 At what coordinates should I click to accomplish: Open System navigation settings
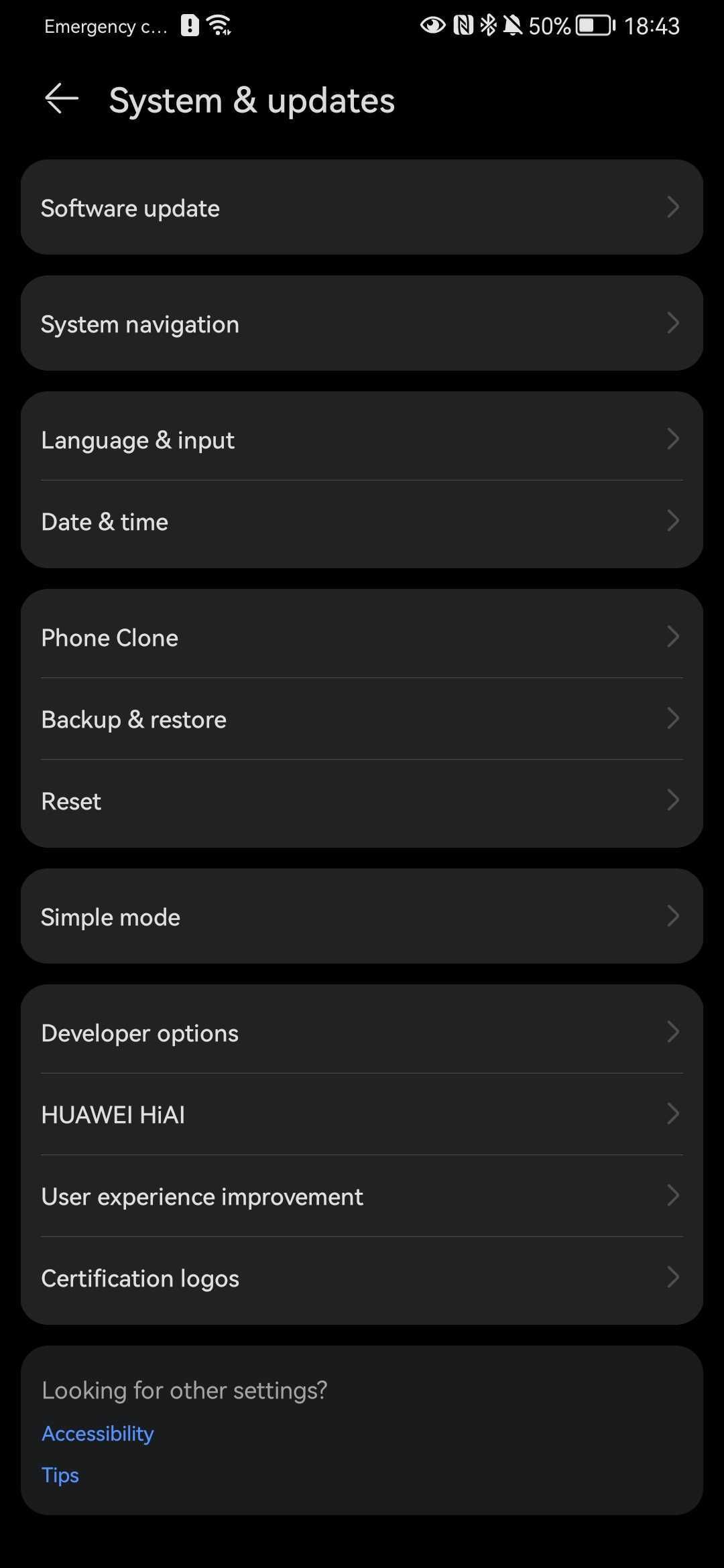click(362, 324)
